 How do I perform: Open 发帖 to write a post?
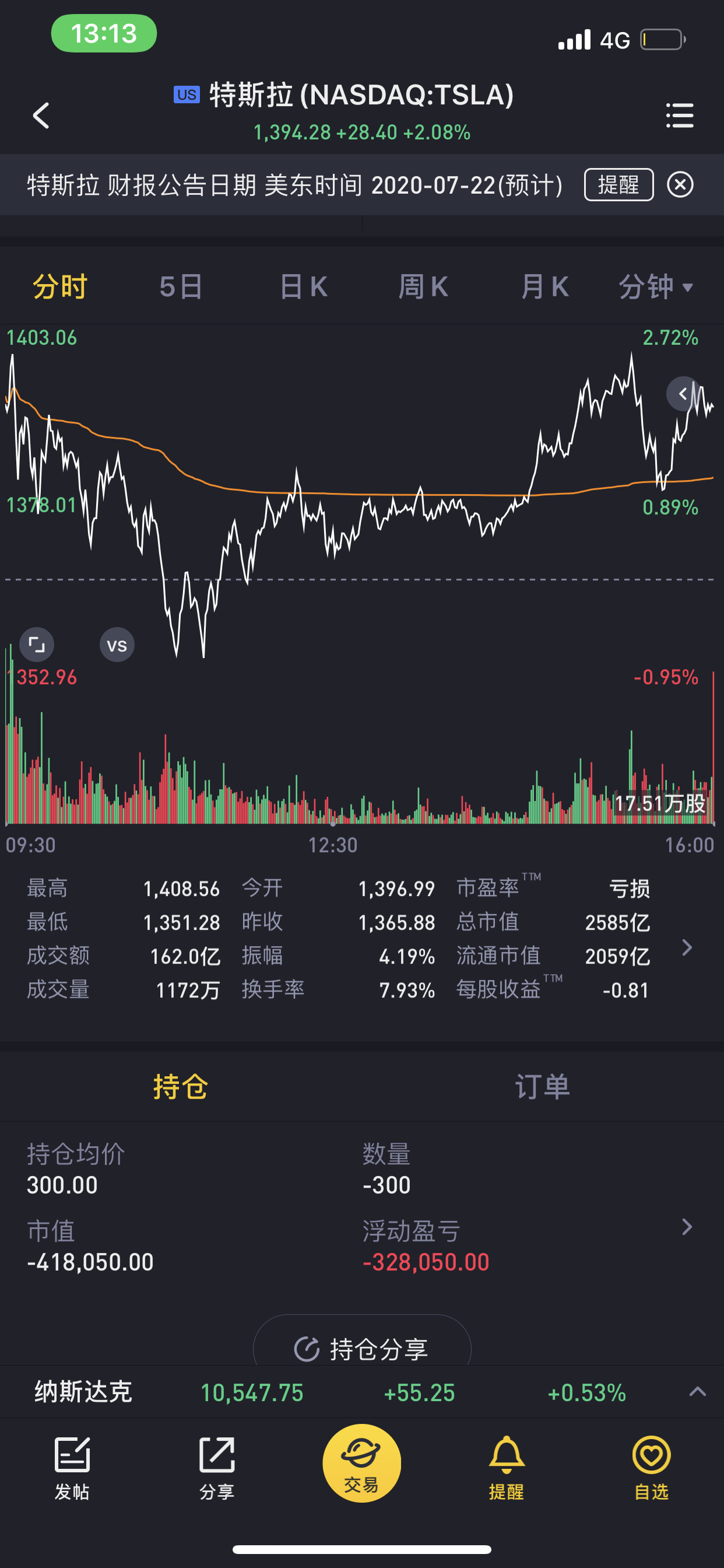(x=72, y=1469)
